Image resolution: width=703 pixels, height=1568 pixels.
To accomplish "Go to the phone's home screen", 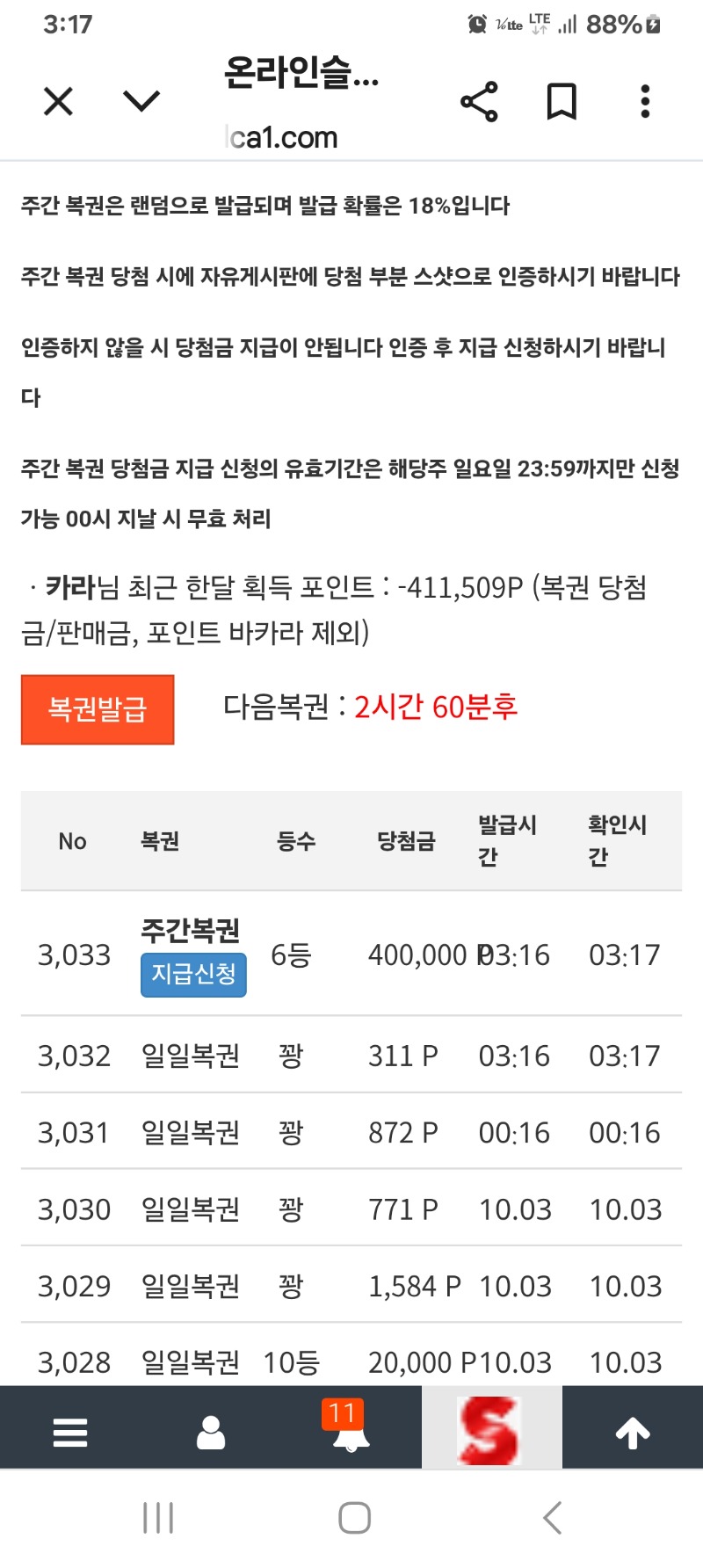I will point(354,1518).
